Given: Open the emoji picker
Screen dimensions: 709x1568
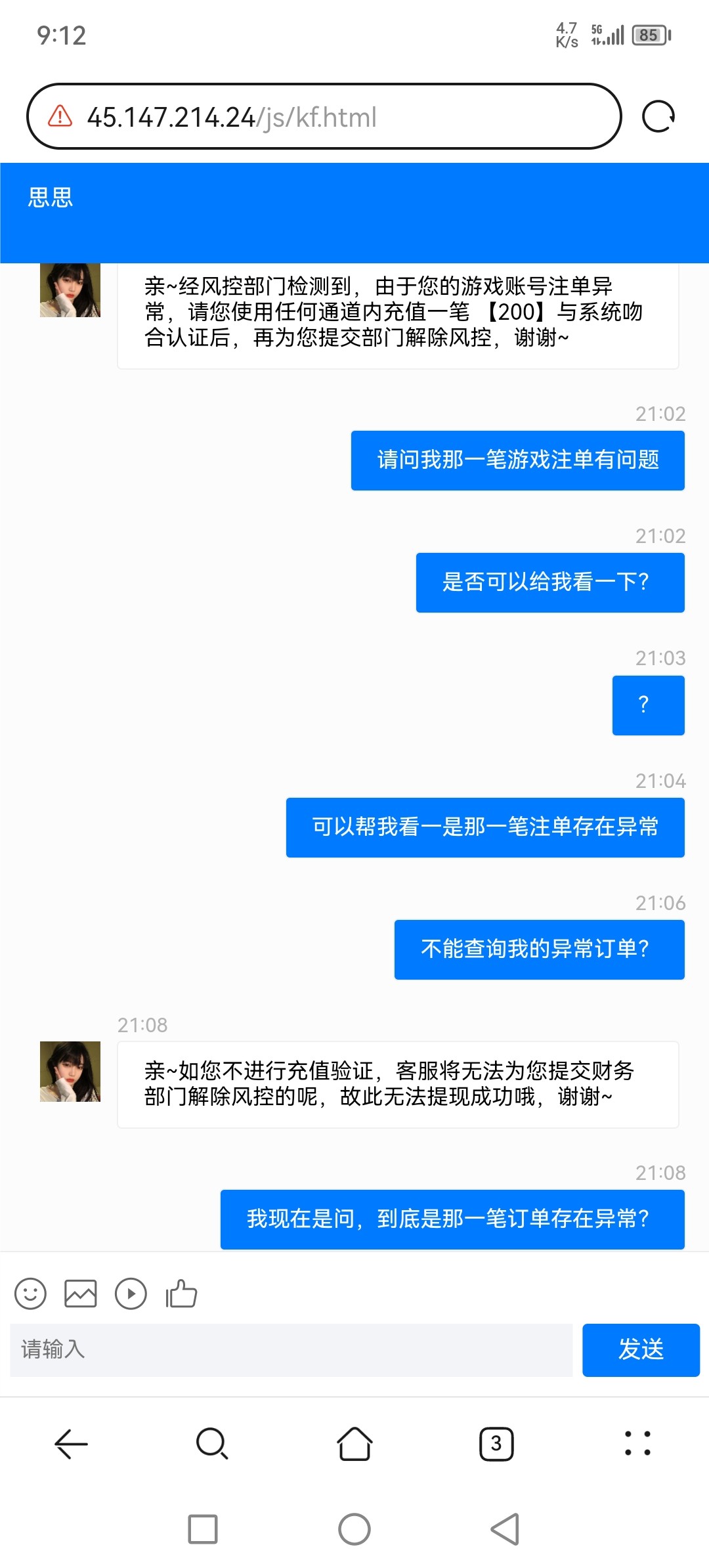Looking at the screenshot, I should (x=30, y=1294).
